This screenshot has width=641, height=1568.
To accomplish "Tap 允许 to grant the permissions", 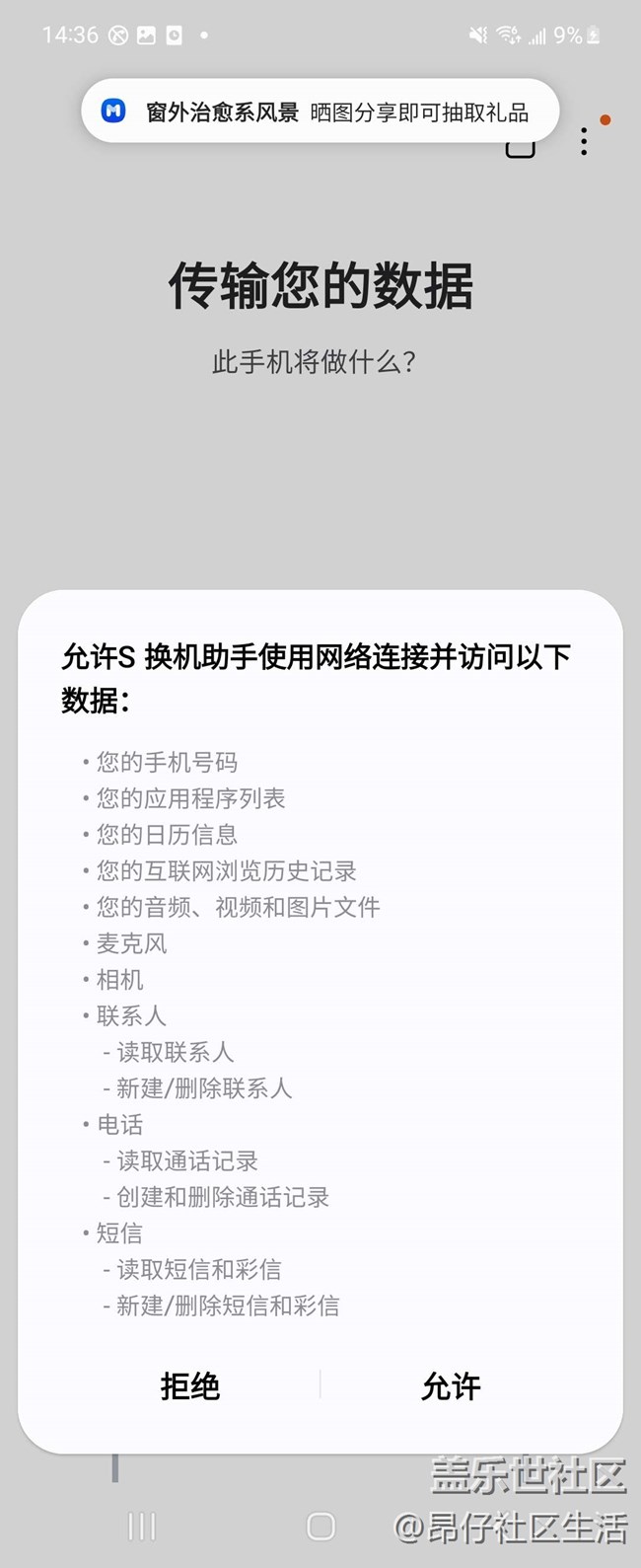I will point(451,1386).
